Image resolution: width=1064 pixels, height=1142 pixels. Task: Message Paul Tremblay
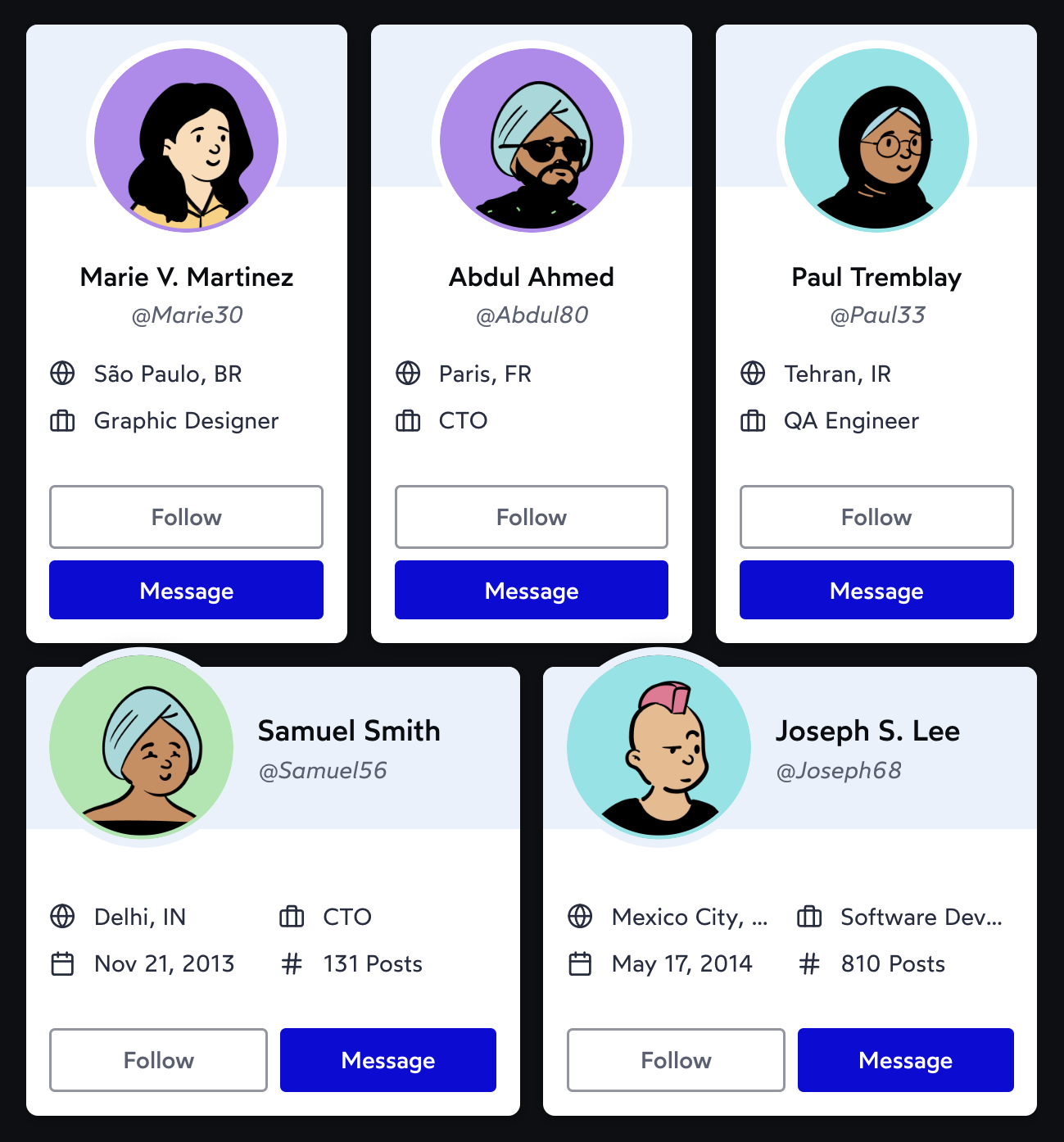point(876,590)
